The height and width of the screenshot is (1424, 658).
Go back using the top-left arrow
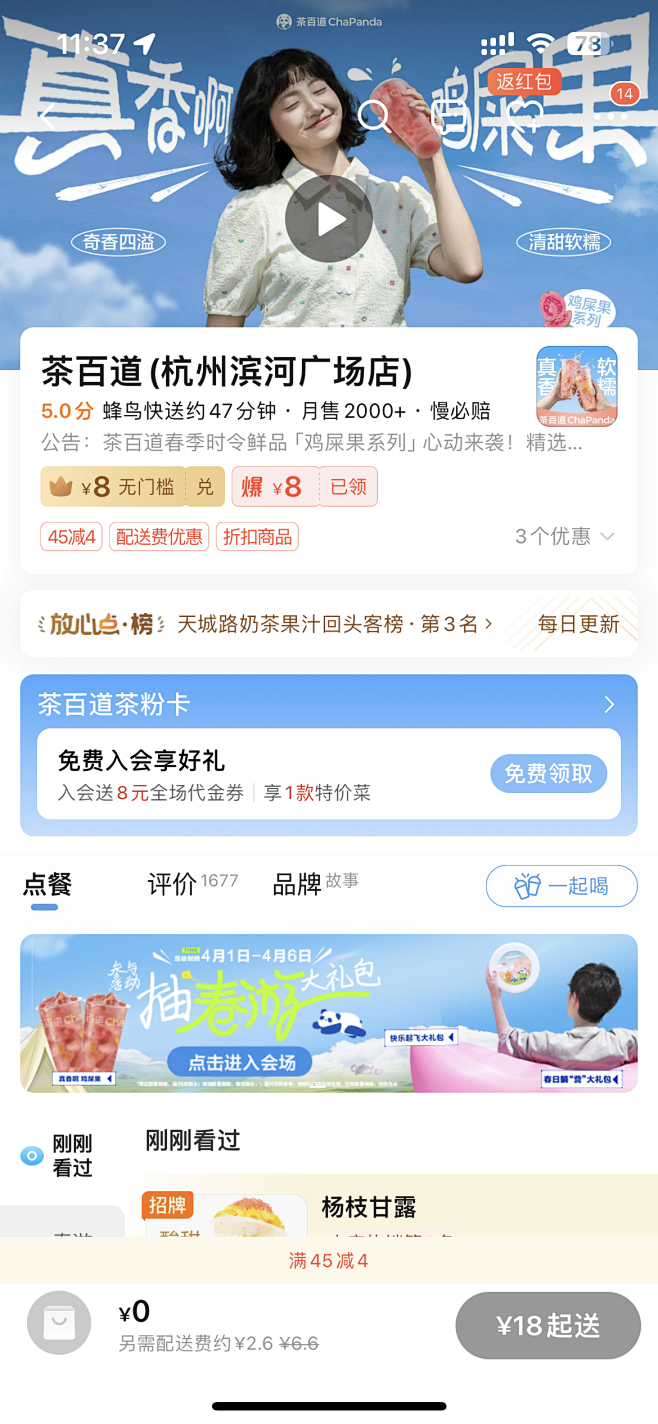(46, 117)
